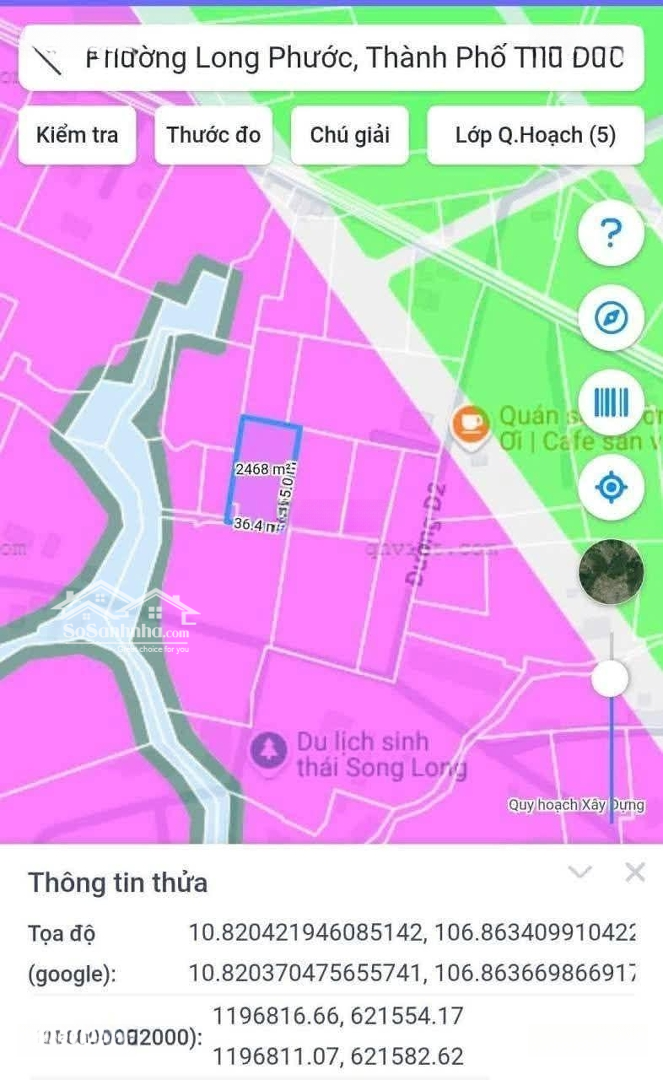This screenshot has height=1080, width=663.
Task: Tap the planning layer opacity slider
Action: click(610, 679)
